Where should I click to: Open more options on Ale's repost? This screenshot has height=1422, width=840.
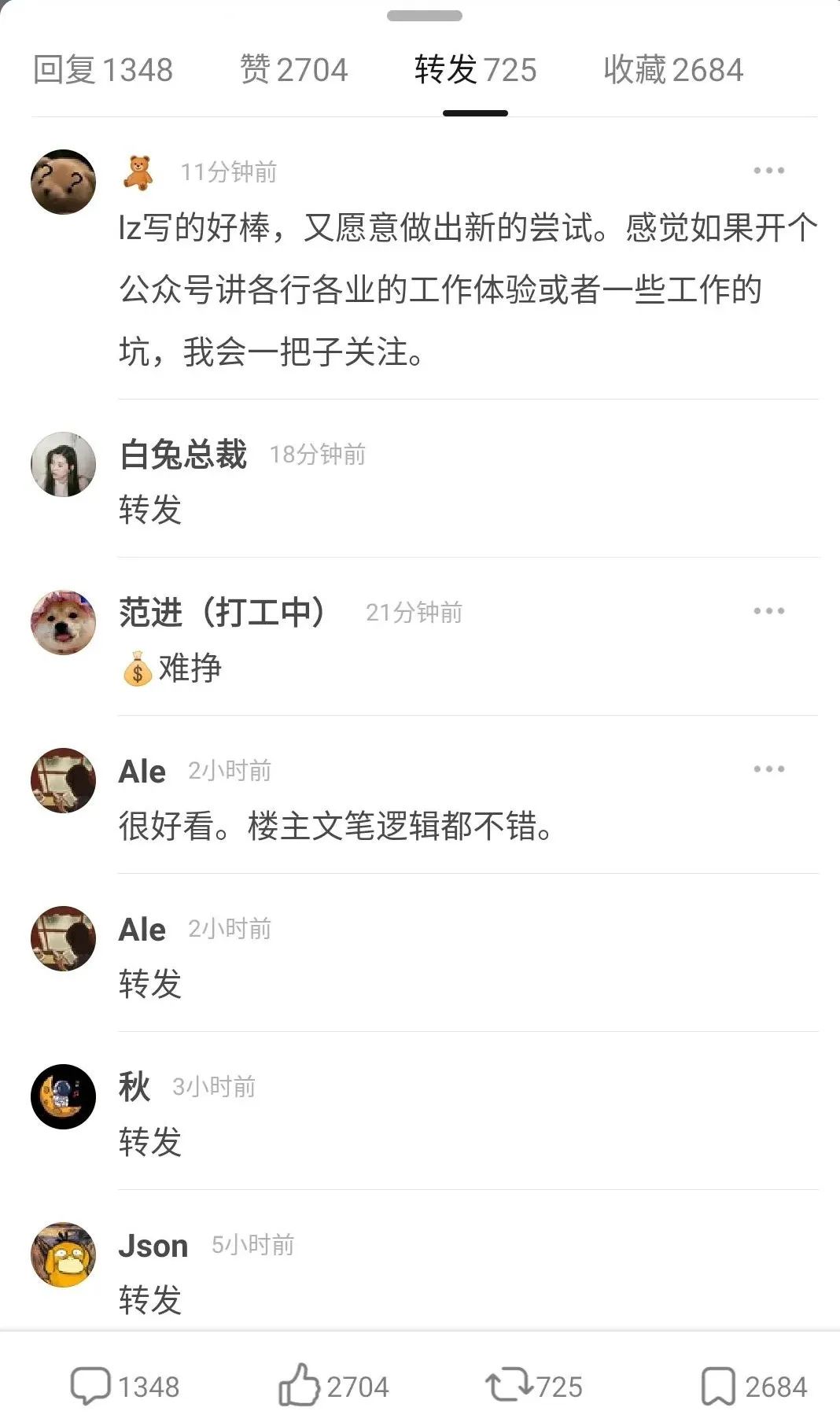pos(768,767)
